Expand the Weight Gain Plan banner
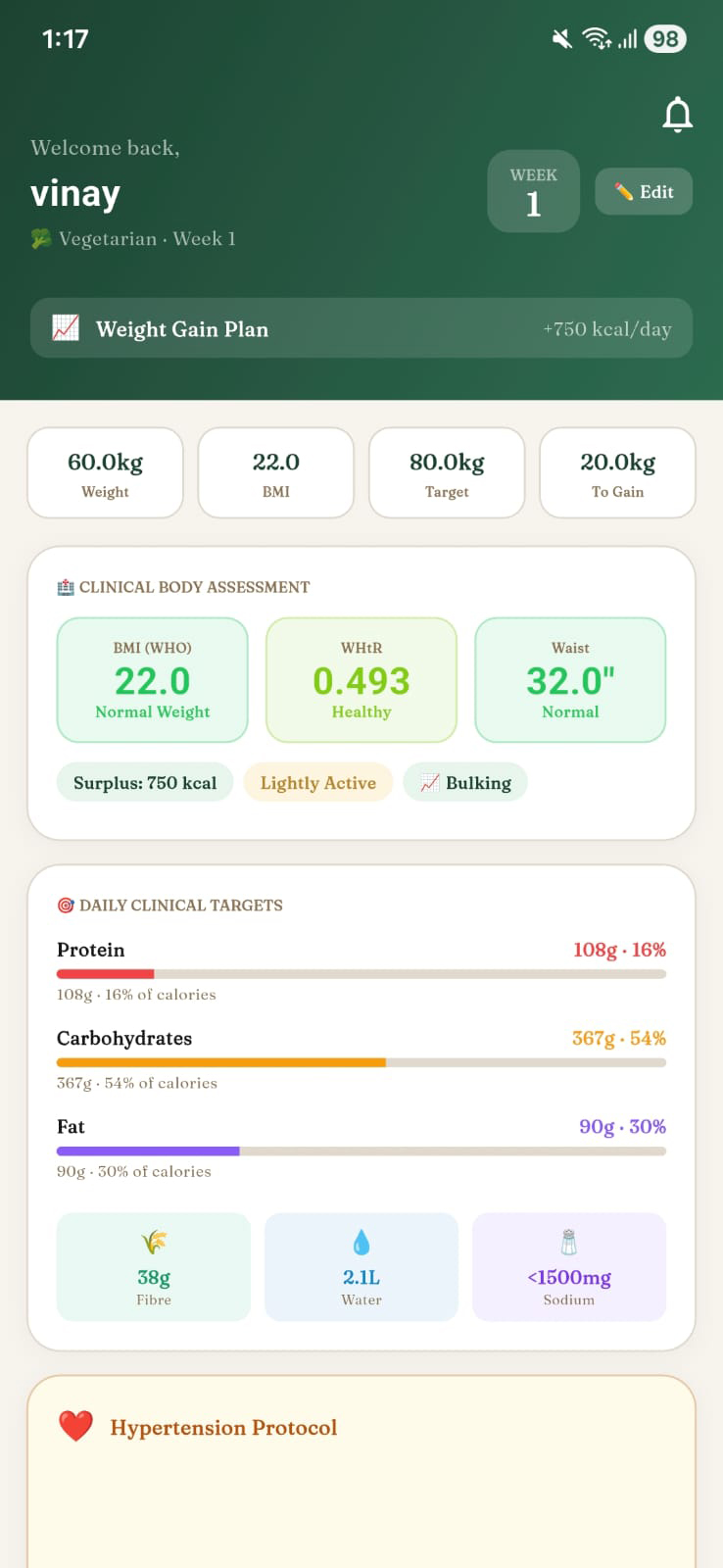The image size is (723, 1568). pyautogui.click(x=361, y=328)
